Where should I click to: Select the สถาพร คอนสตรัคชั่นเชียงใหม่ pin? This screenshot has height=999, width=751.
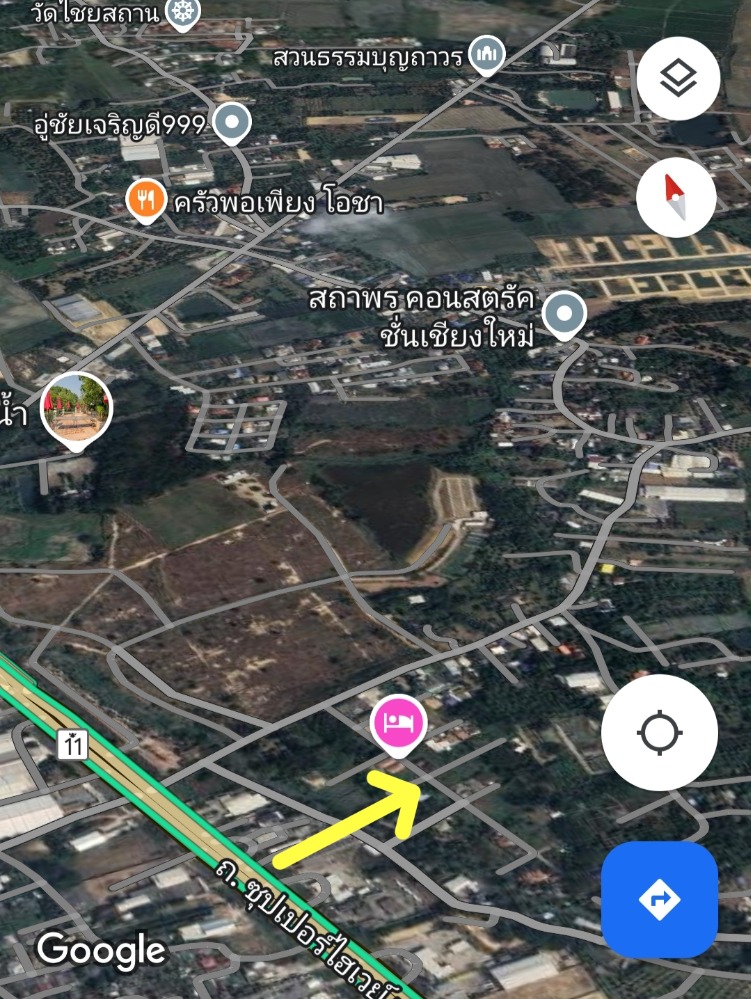coord(565,313)
